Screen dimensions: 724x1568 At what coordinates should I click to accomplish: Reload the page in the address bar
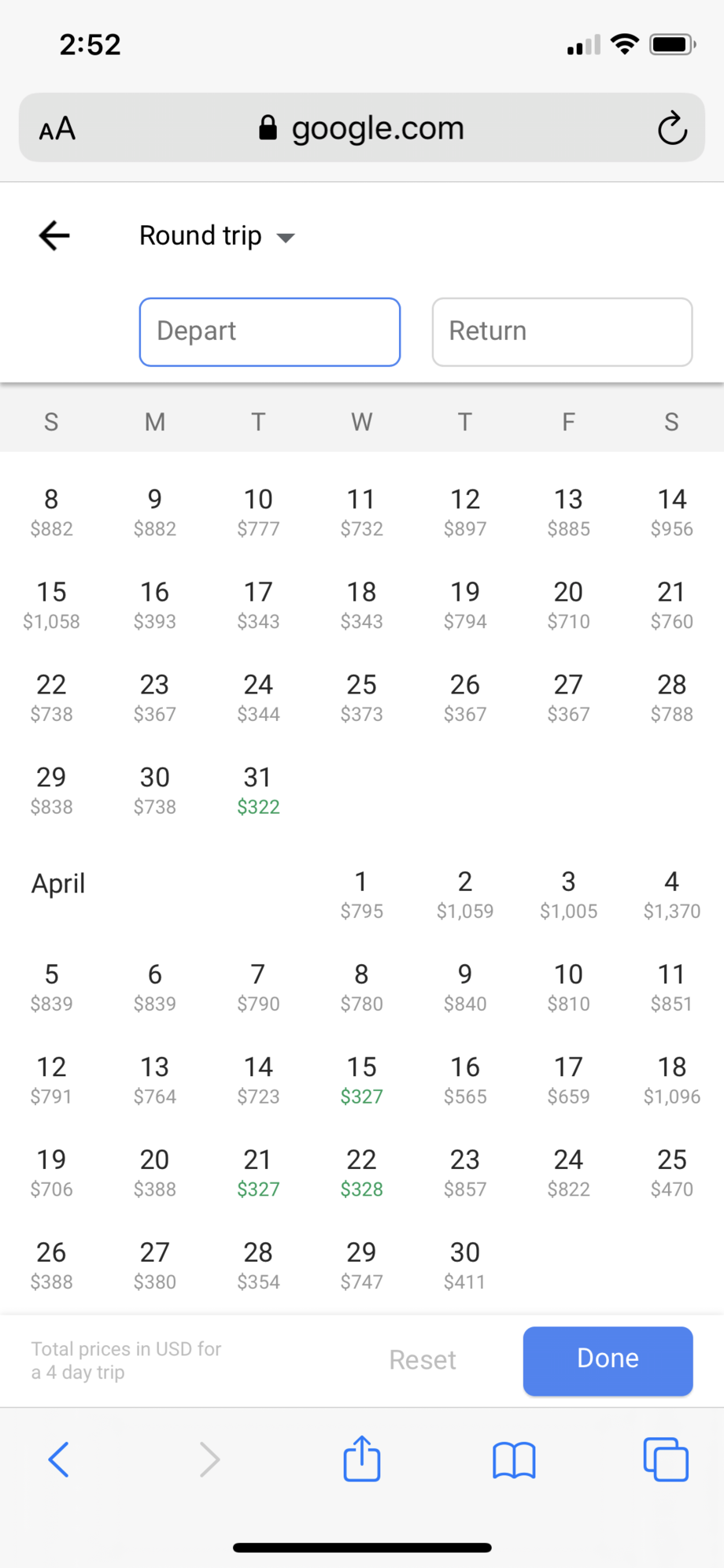click(672, 128)
